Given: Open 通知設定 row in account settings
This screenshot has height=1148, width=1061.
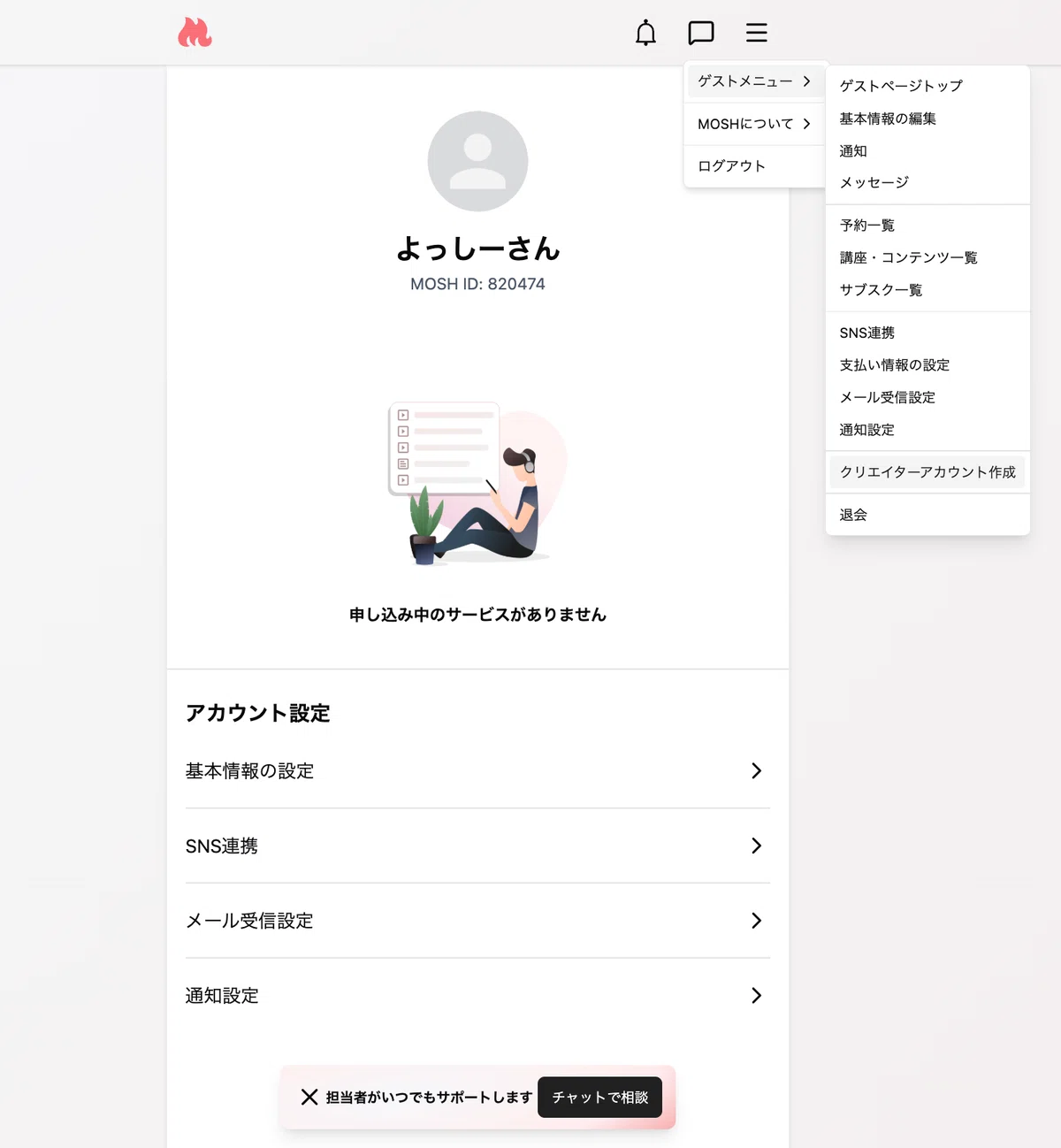Looking at the screenshot, I should [x=477, y=996].
